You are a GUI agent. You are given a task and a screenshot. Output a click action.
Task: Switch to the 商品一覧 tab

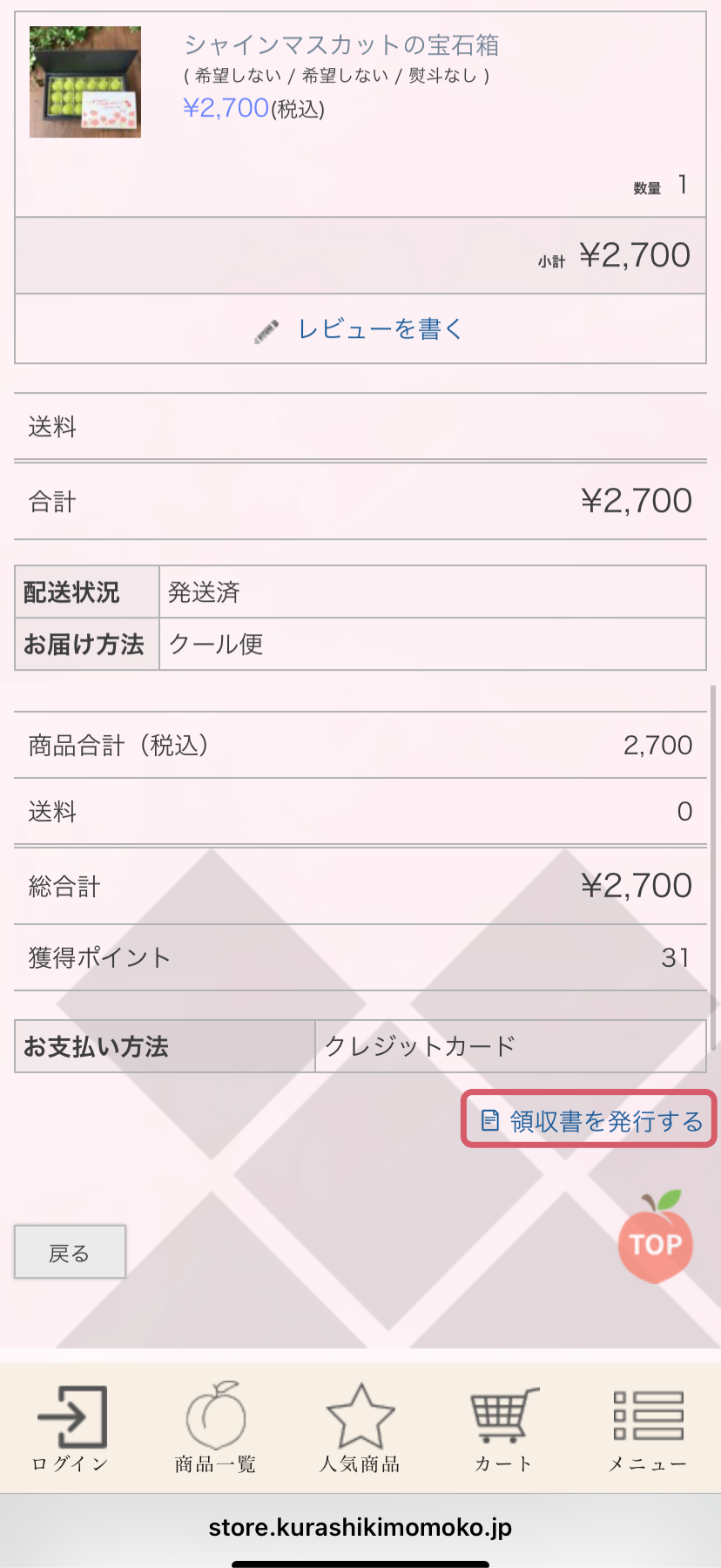(216, 1428)
